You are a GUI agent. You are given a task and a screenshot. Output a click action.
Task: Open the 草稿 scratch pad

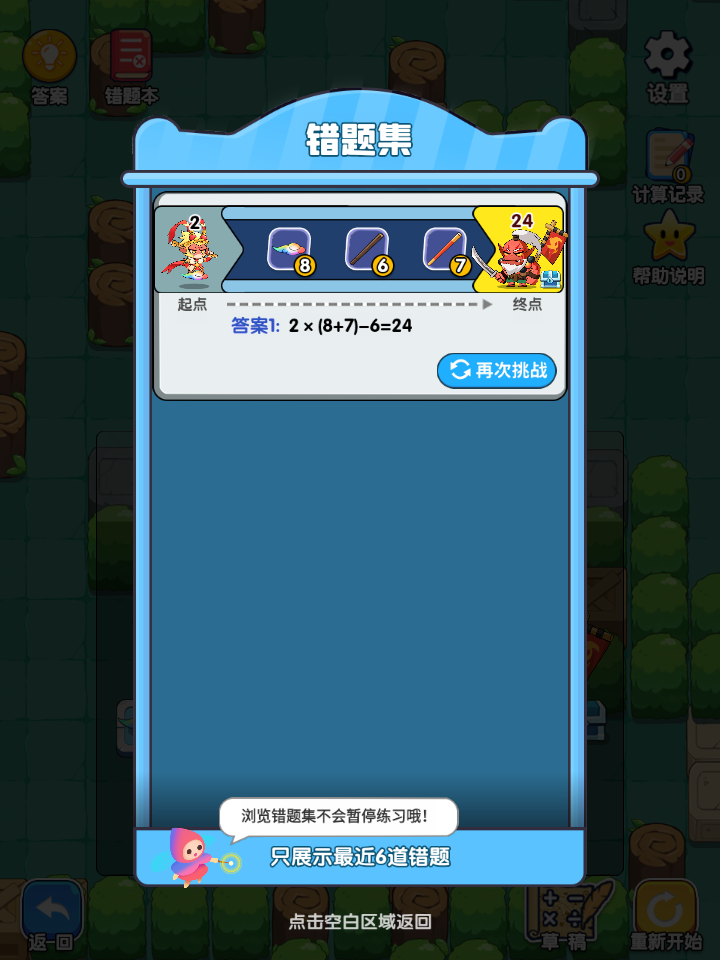562,910
